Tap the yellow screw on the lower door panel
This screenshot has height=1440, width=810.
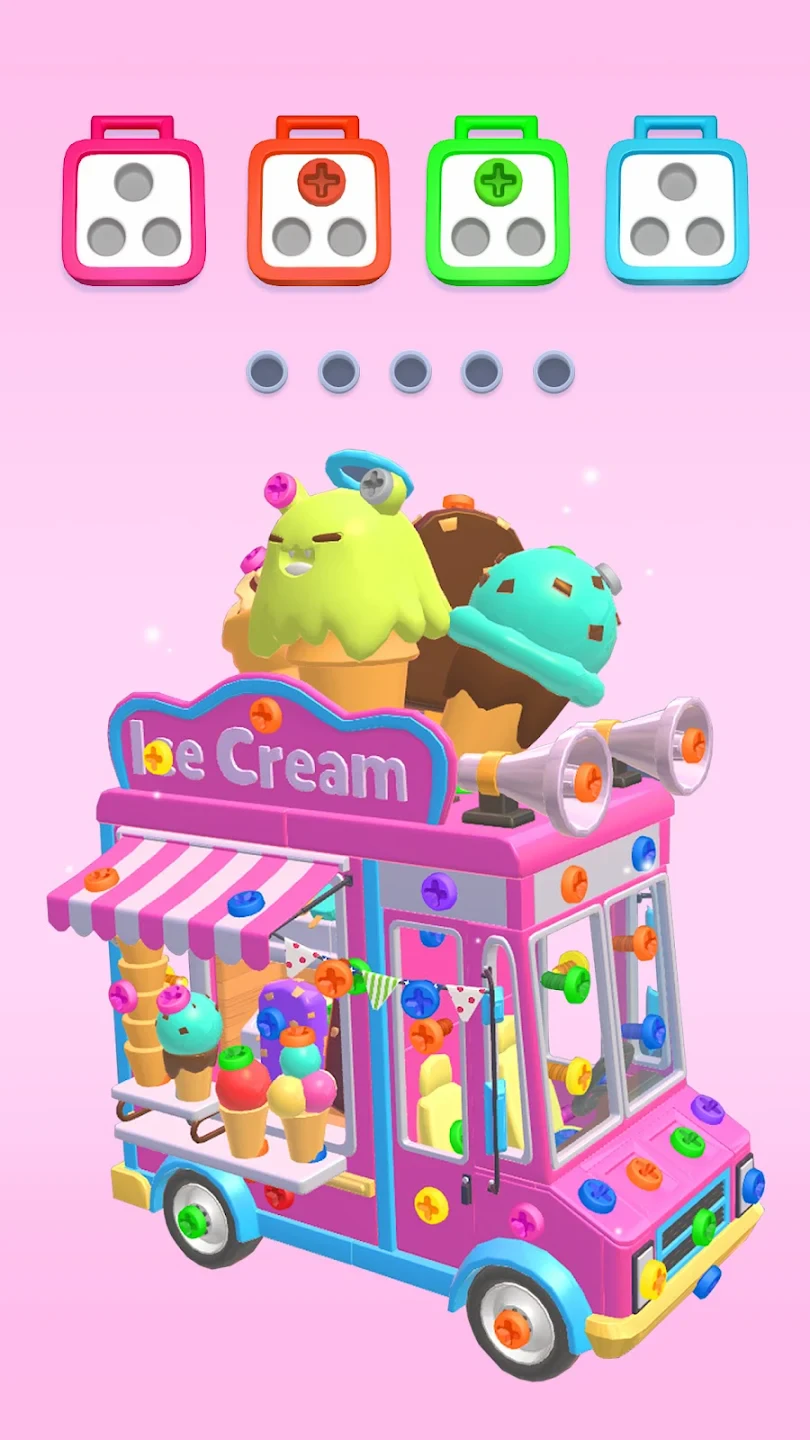pyautogui.click(x=431, y=1205)
